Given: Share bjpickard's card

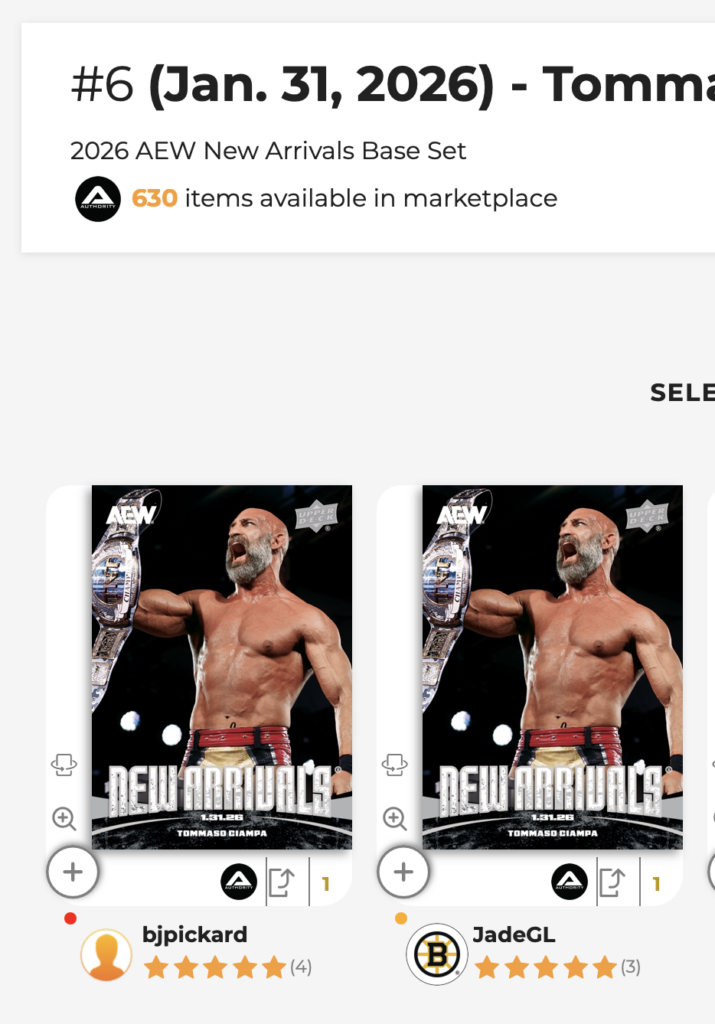Looking at the screenshot, I should (x=283, y=882).
